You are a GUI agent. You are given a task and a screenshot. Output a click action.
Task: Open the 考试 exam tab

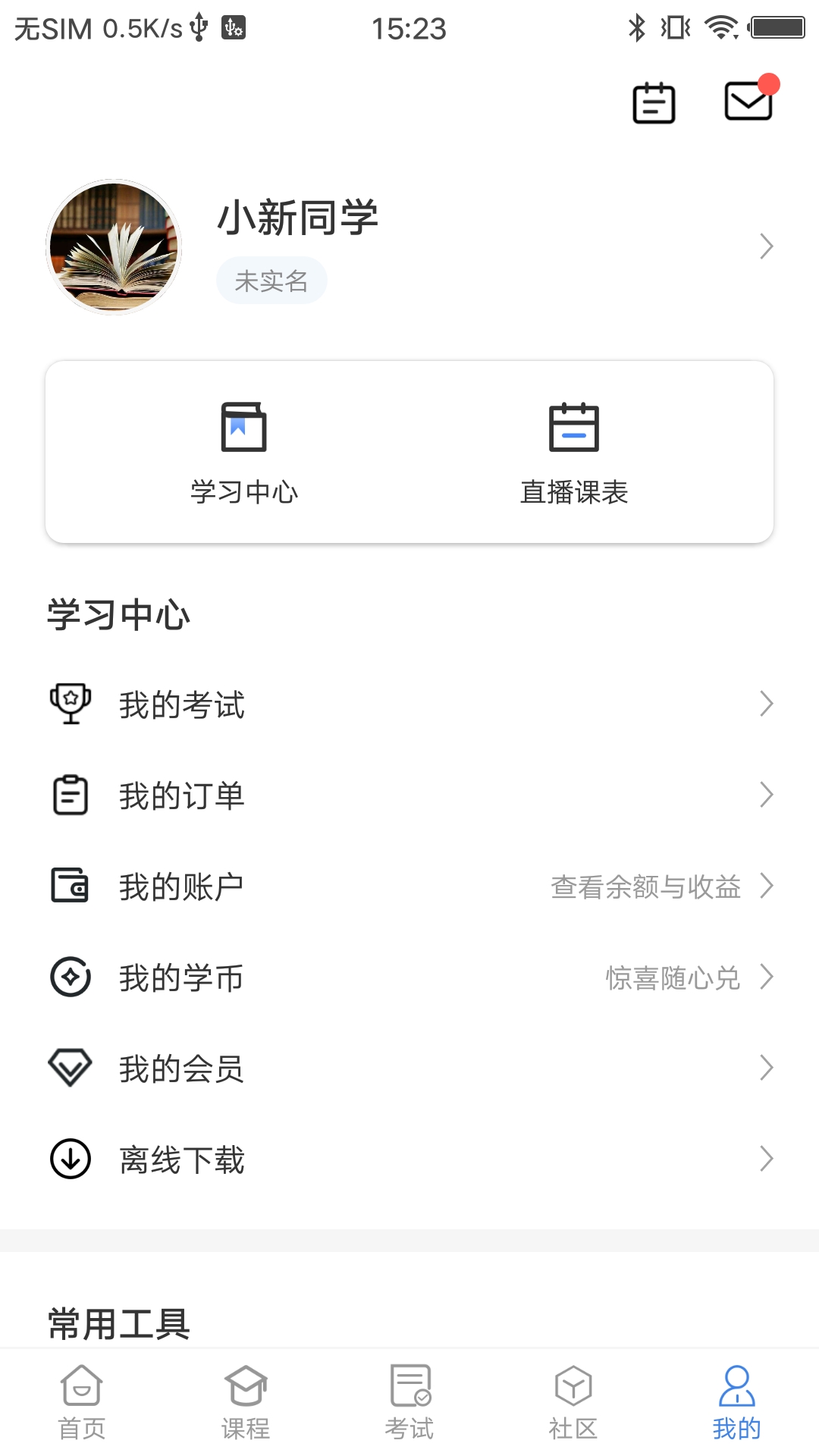point(409,1403)
